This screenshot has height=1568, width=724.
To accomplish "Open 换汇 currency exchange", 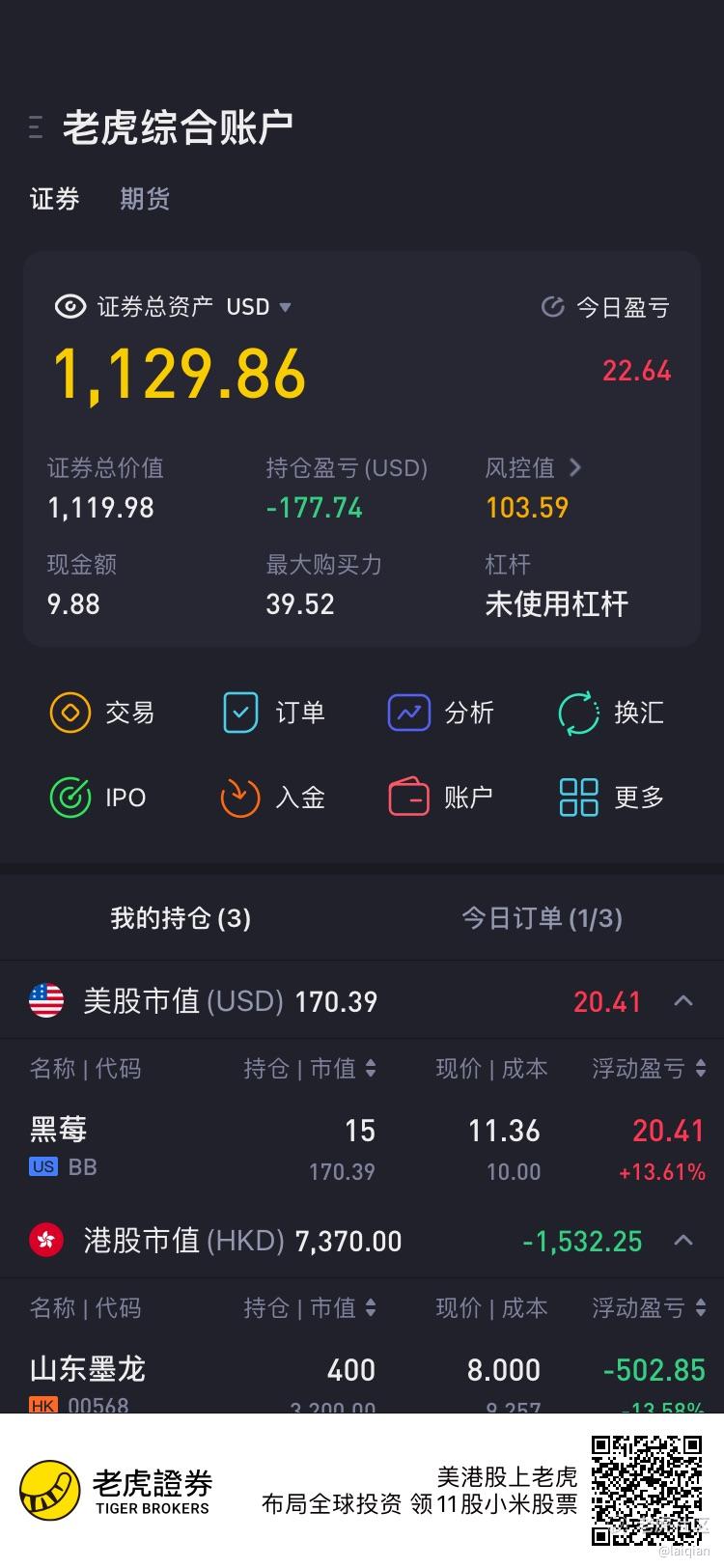I will click(611, 714).
